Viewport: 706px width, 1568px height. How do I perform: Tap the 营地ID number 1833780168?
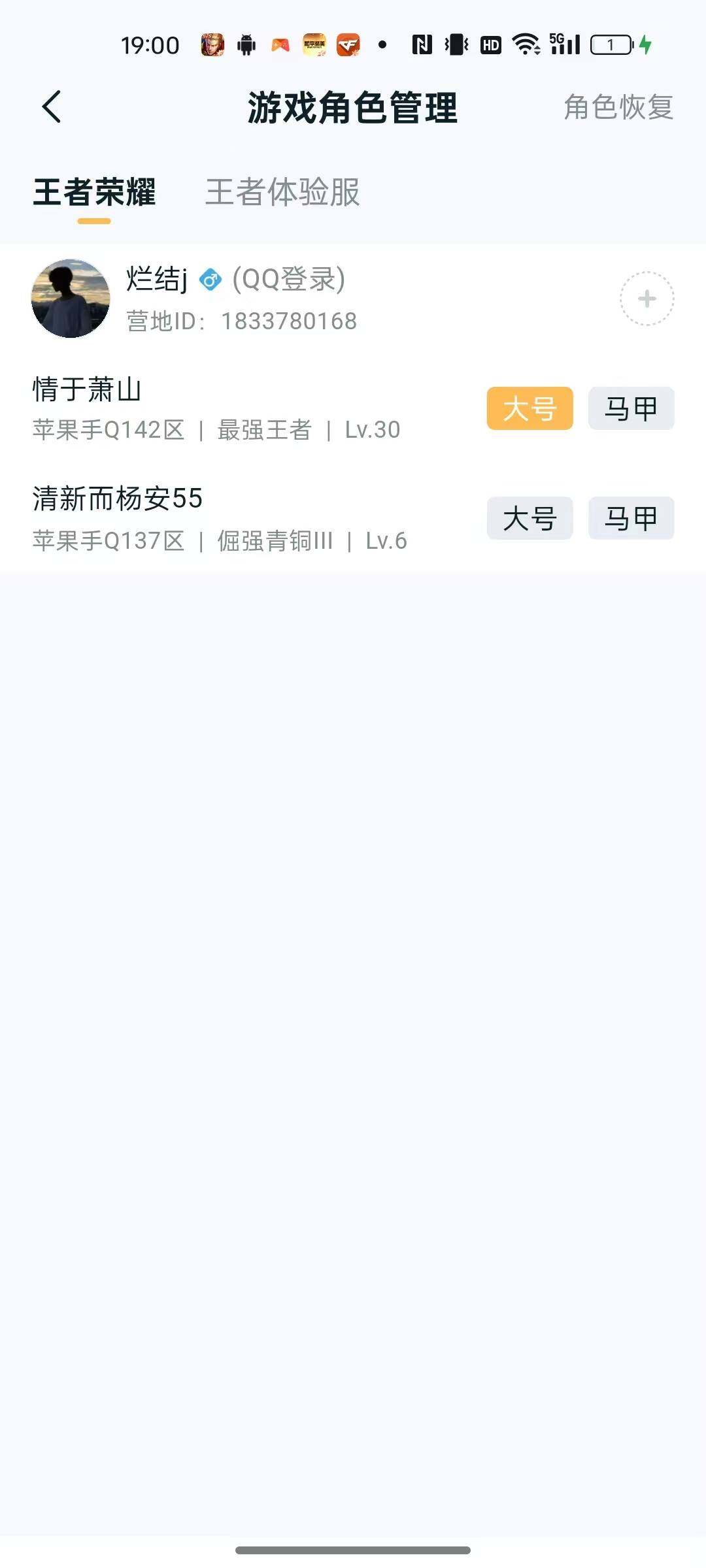pyautogui.click(x=288, y=320)
